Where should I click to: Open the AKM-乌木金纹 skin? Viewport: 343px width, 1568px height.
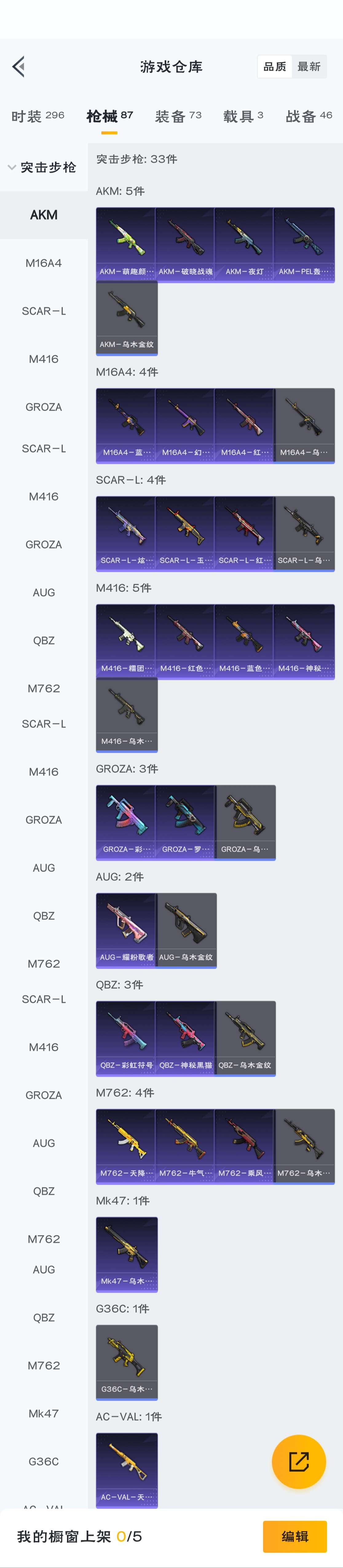point(127,317)
